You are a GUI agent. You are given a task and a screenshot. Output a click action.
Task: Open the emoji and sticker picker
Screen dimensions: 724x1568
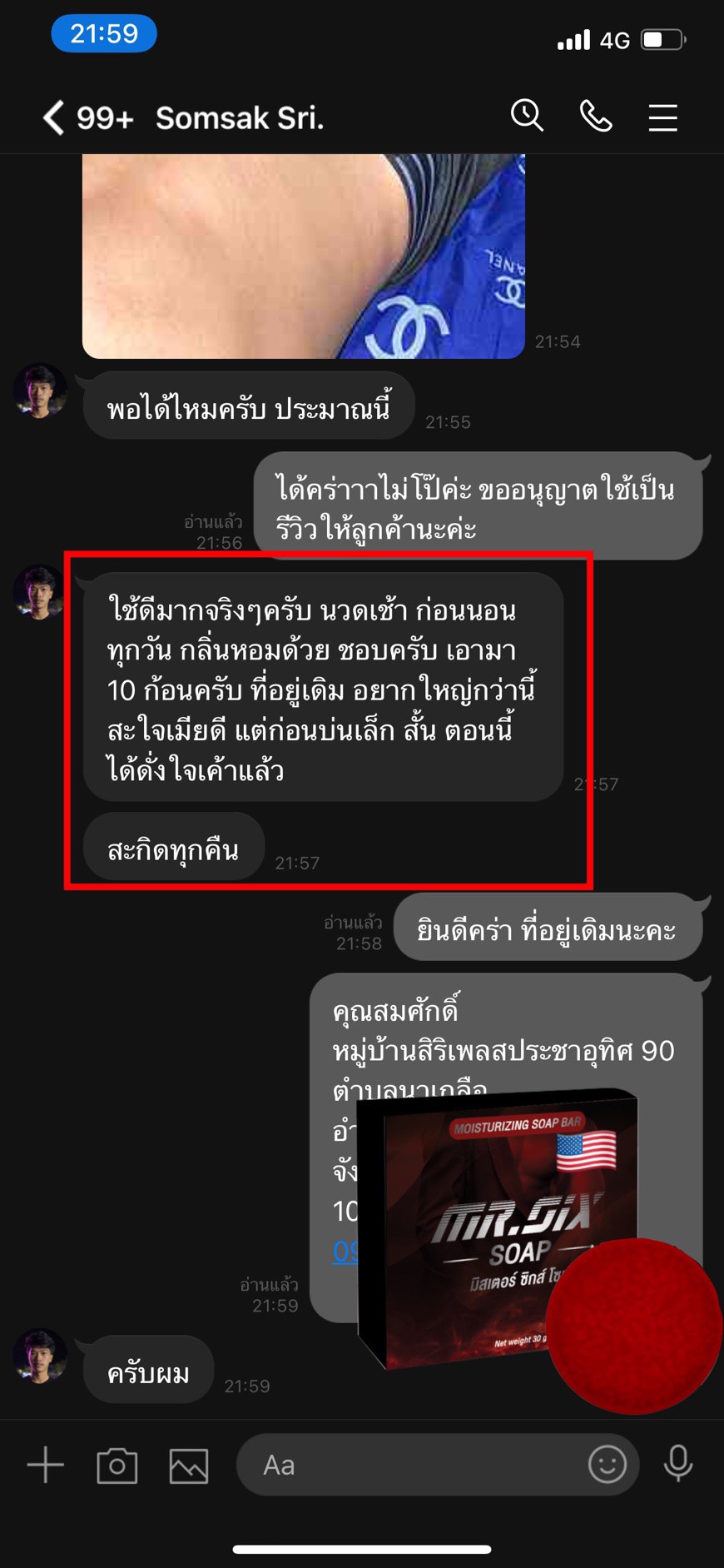click(607, 1464)
